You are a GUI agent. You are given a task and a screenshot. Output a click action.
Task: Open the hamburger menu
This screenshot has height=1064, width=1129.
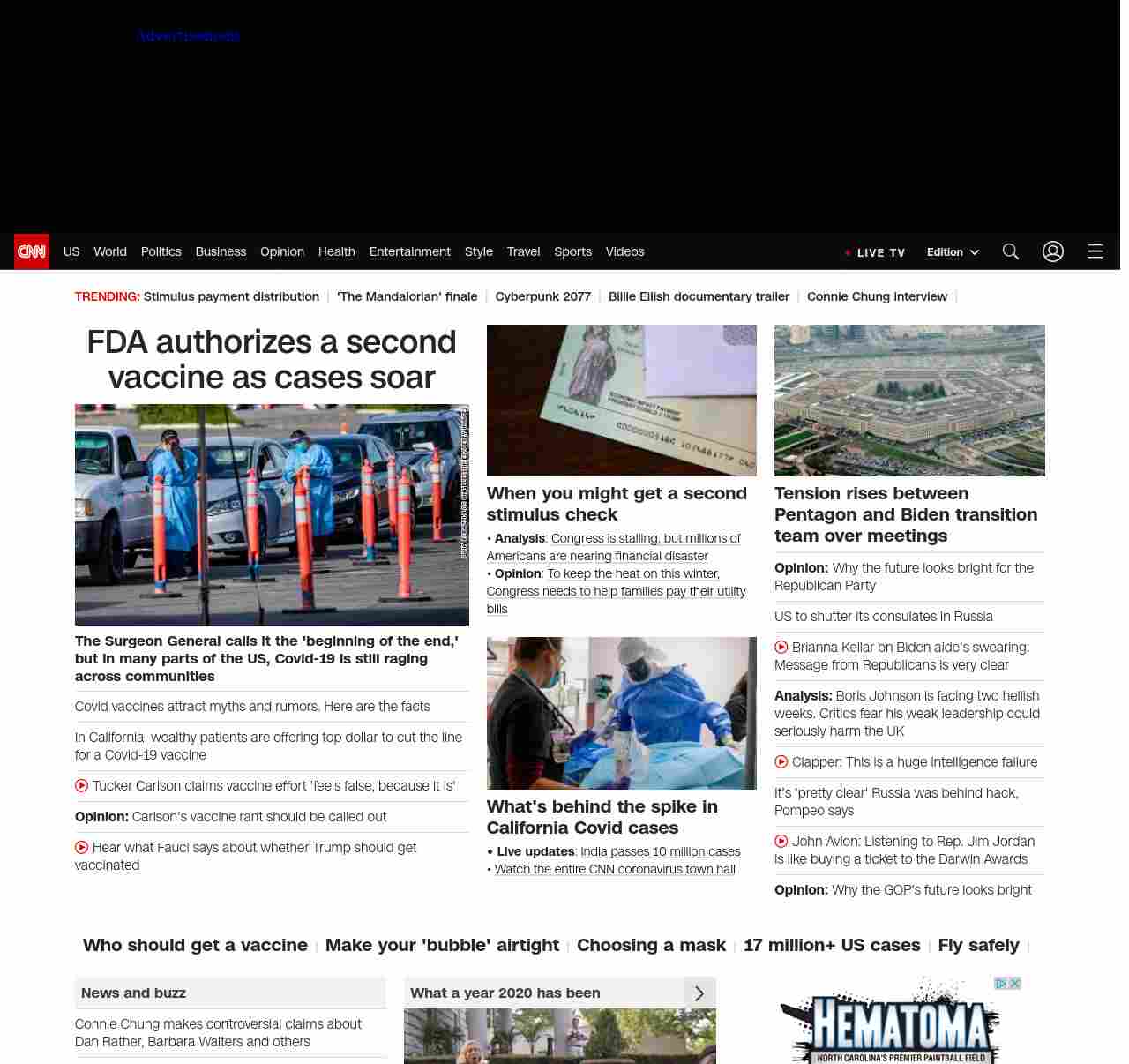point(1095,251)
